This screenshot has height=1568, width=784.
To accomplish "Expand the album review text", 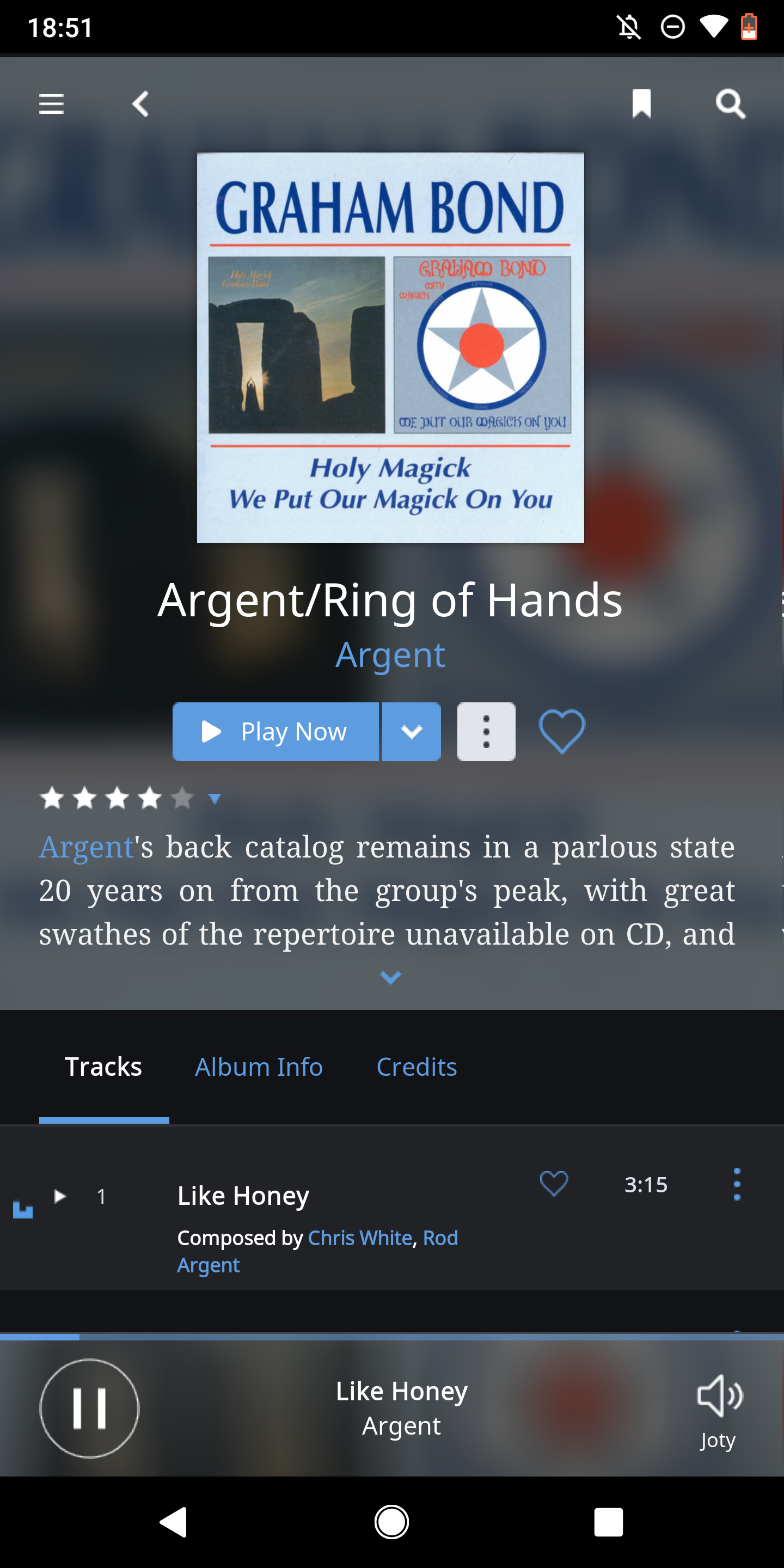I will click(391, 978).
